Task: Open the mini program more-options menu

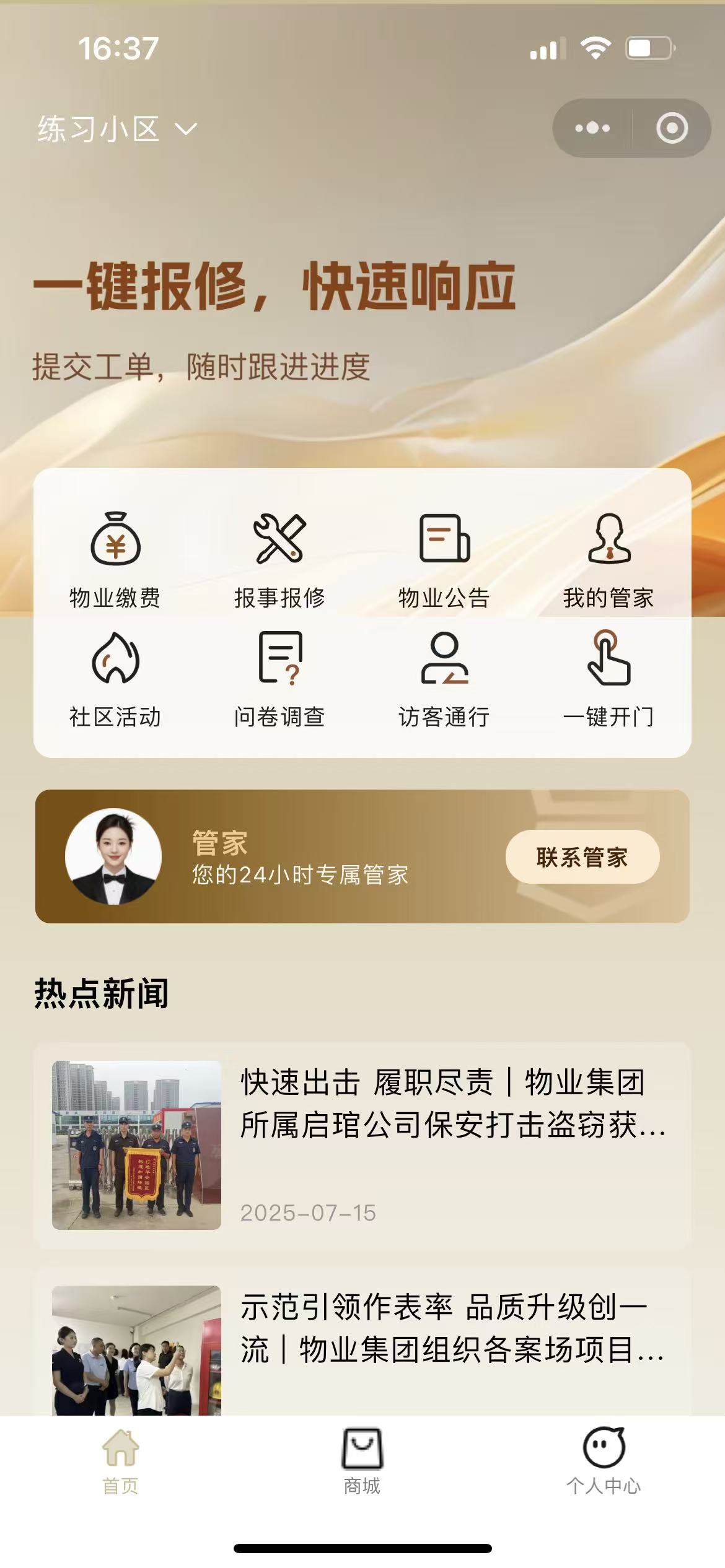Action: (592, 128)
